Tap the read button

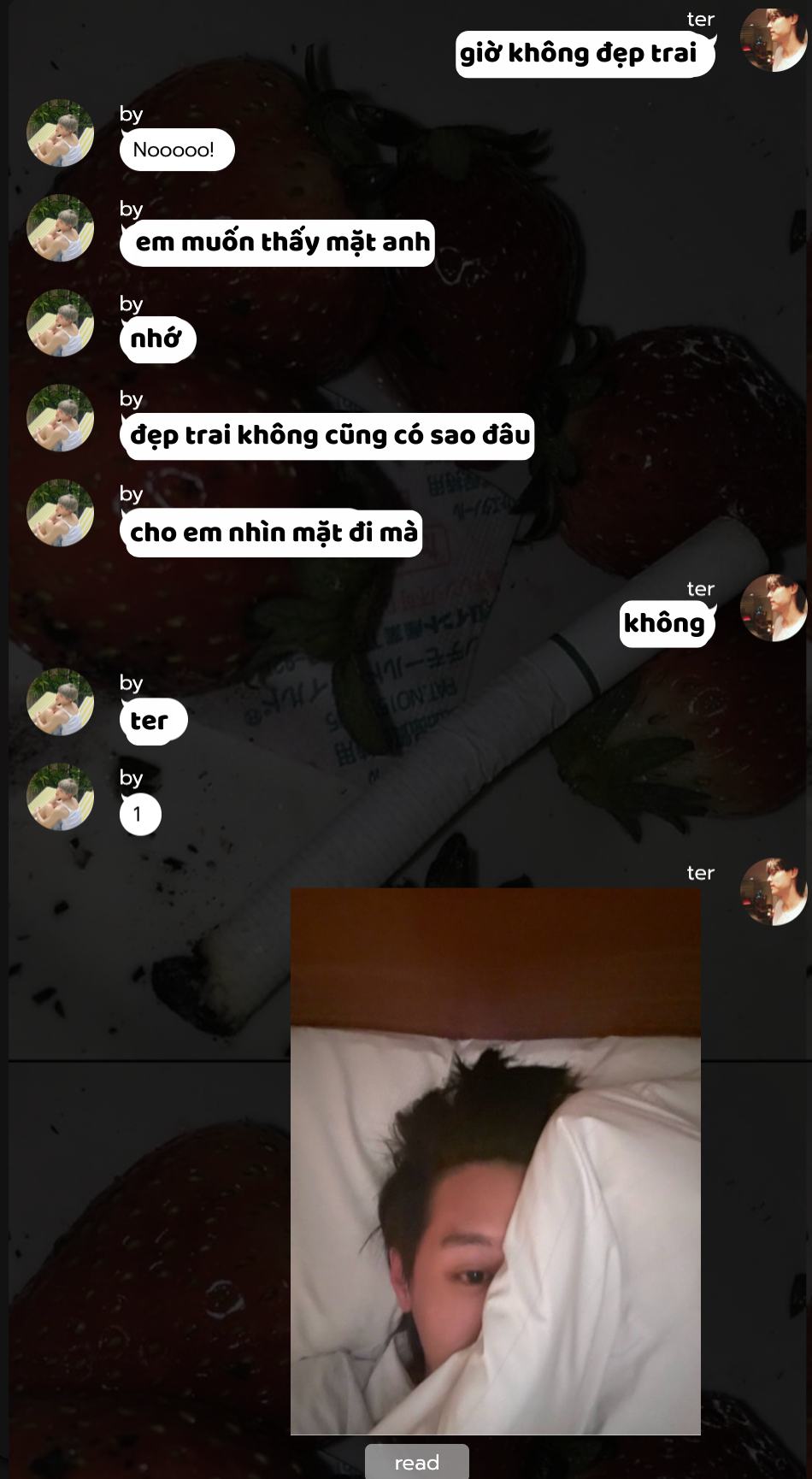tap(416, 1462)
